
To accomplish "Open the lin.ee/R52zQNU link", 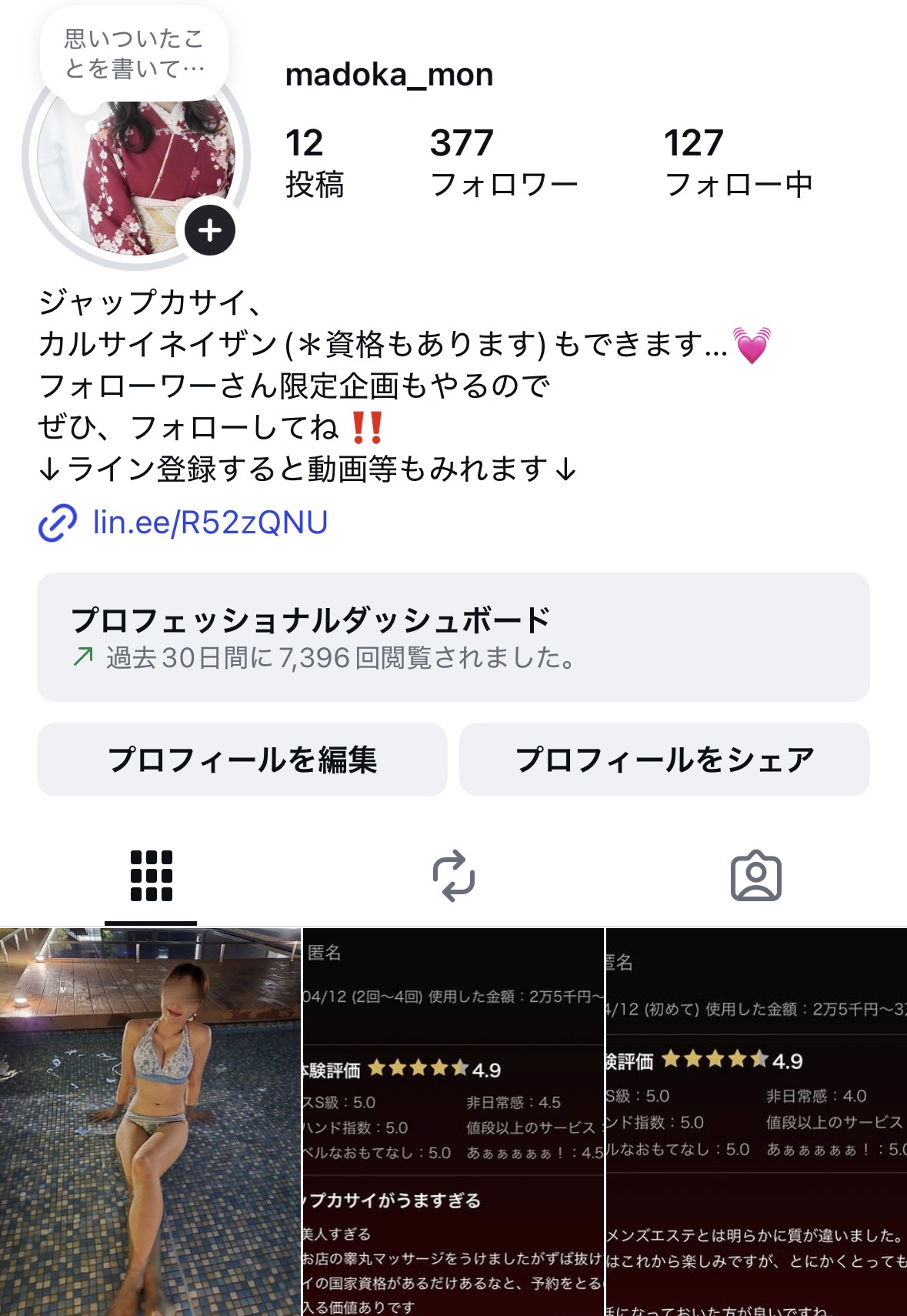I will 209,523.
